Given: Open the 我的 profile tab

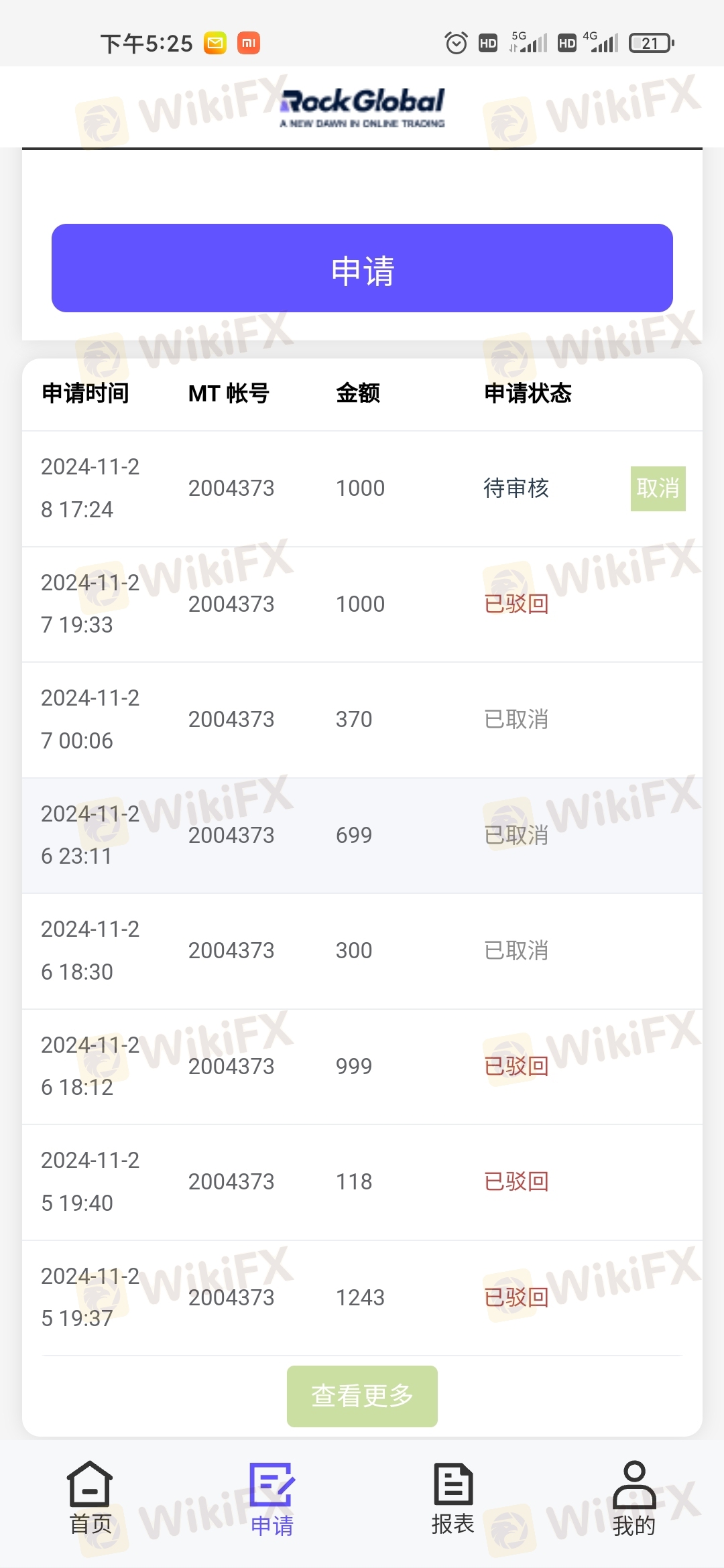Looking at the screenshot, I should (633, 1500).
